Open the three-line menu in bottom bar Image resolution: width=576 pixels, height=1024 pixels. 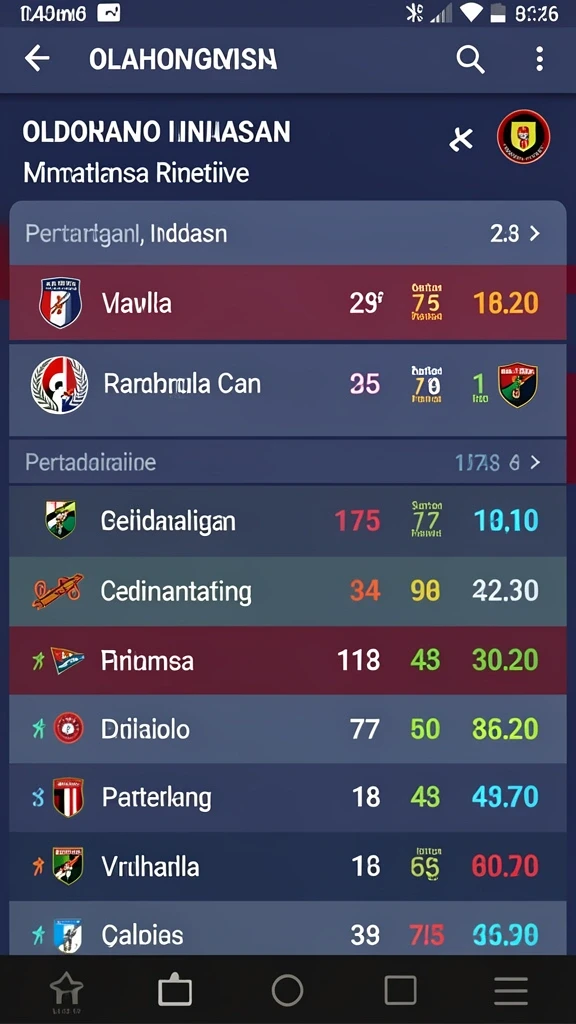pyautogui.click(x=511, y=990)
